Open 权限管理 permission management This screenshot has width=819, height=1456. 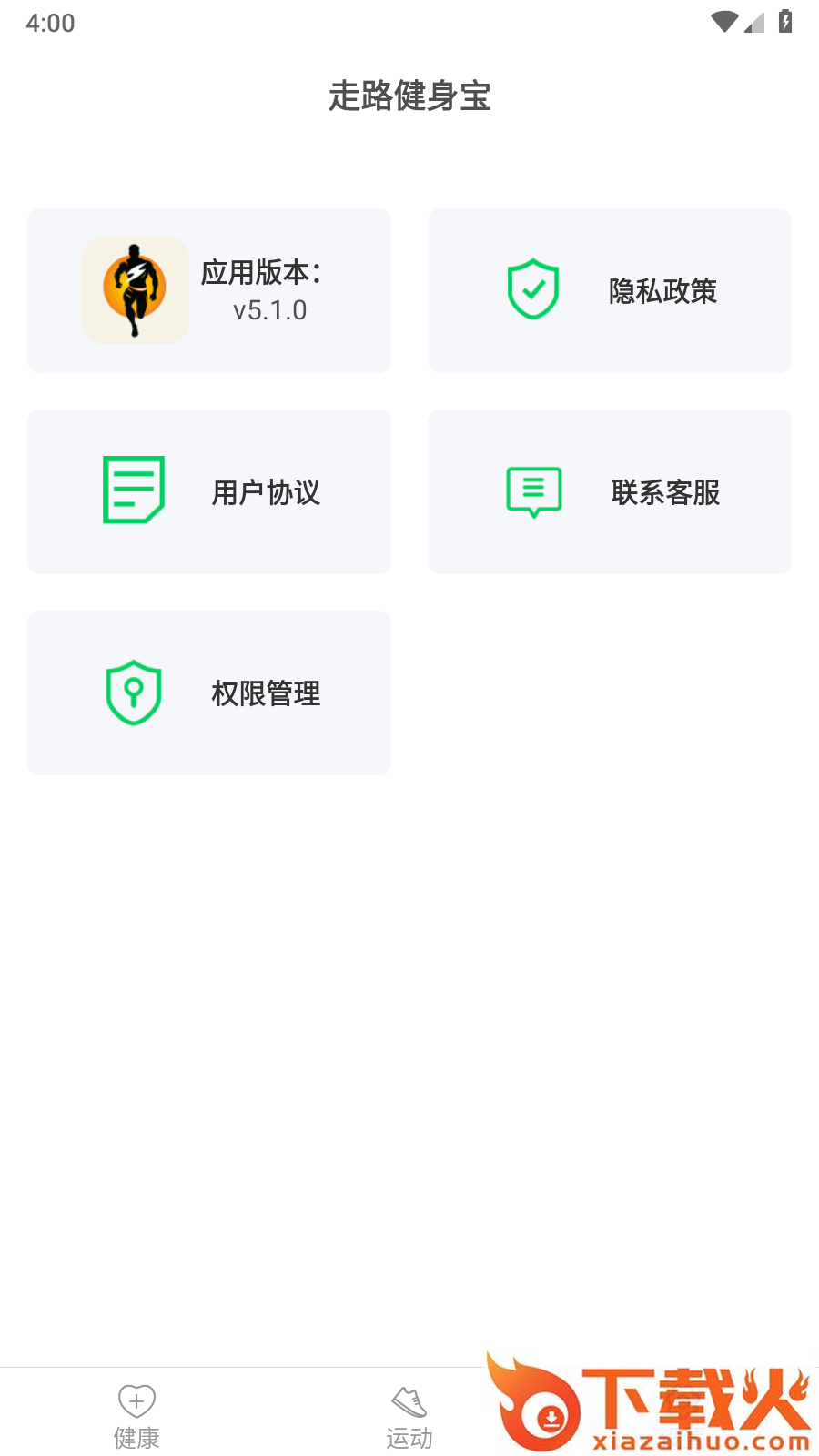tap(209, 693)
